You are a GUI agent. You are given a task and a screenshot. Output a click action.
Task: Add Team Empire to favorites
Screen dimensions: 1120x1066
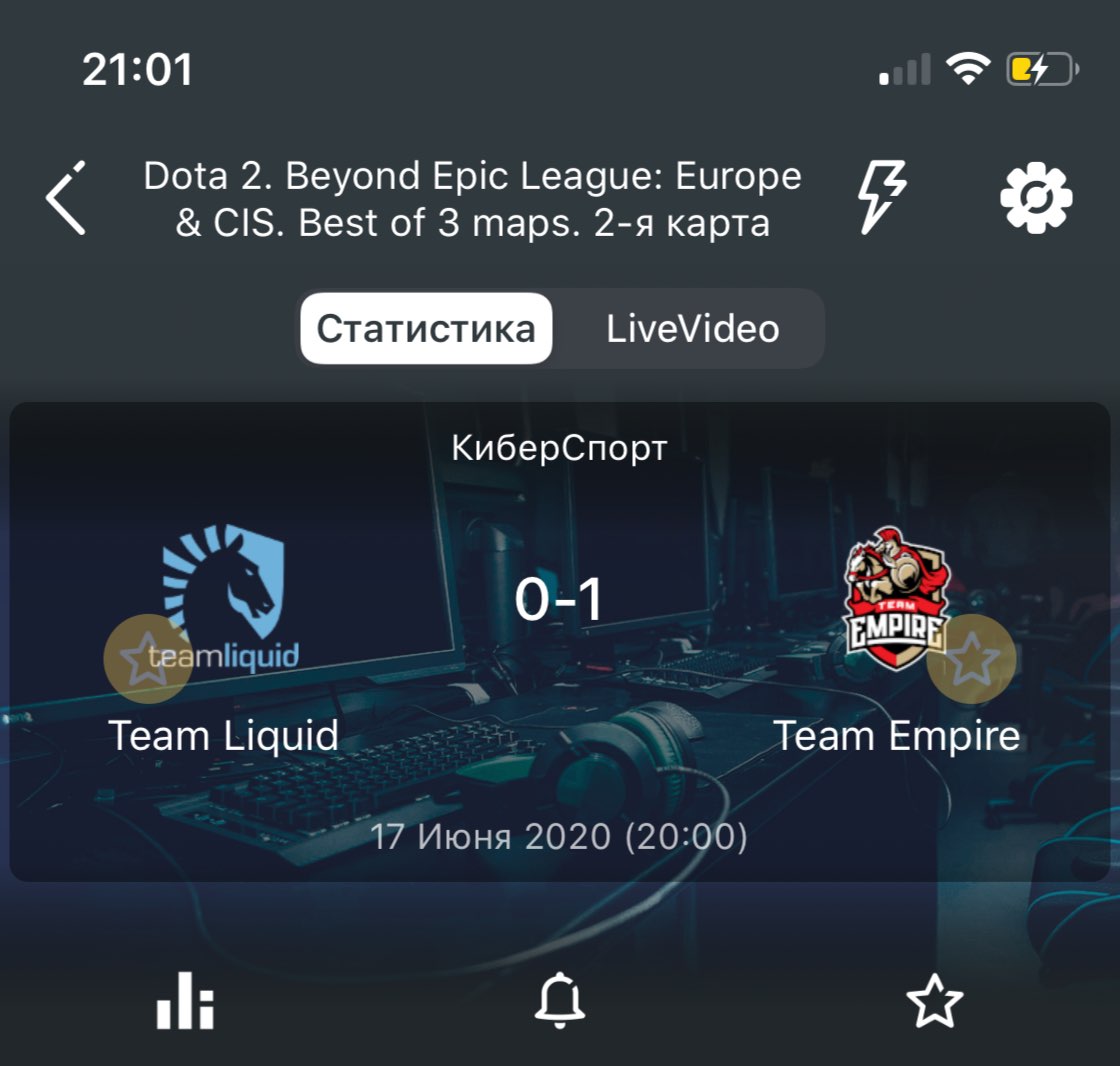pos(971,659)
